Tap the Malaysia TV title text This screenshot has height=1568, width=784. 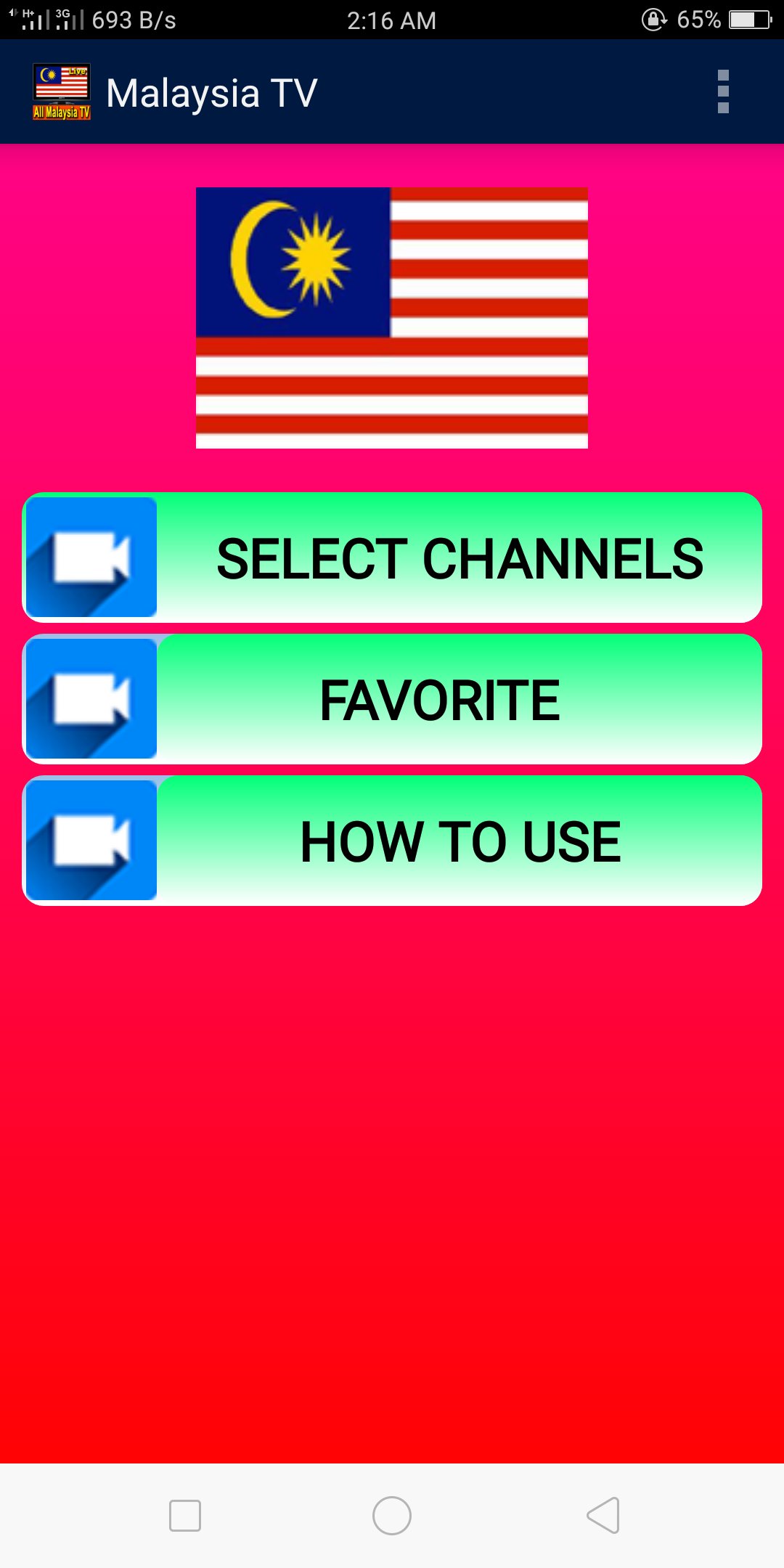point(214,90)
